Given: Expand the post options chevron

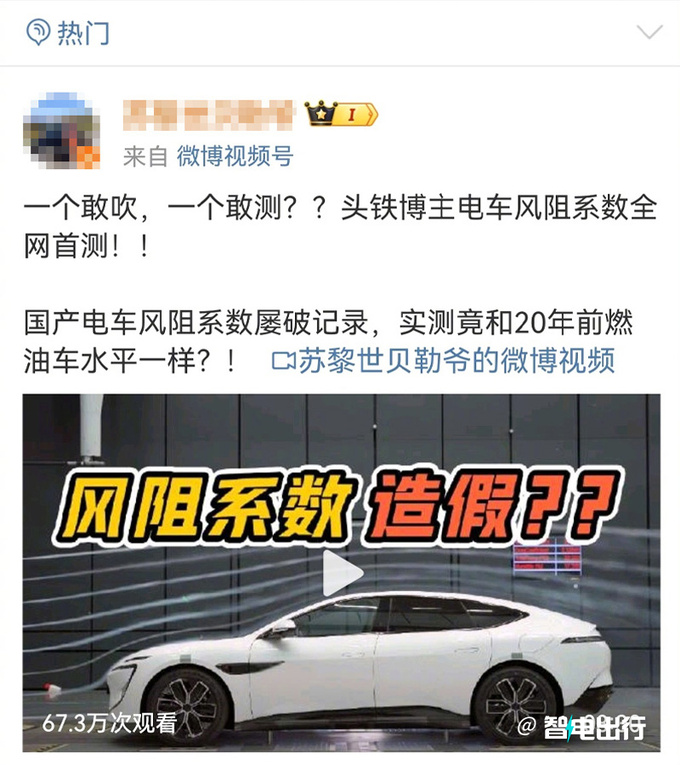Looking at the screenshot, I should tap(649, 32).
